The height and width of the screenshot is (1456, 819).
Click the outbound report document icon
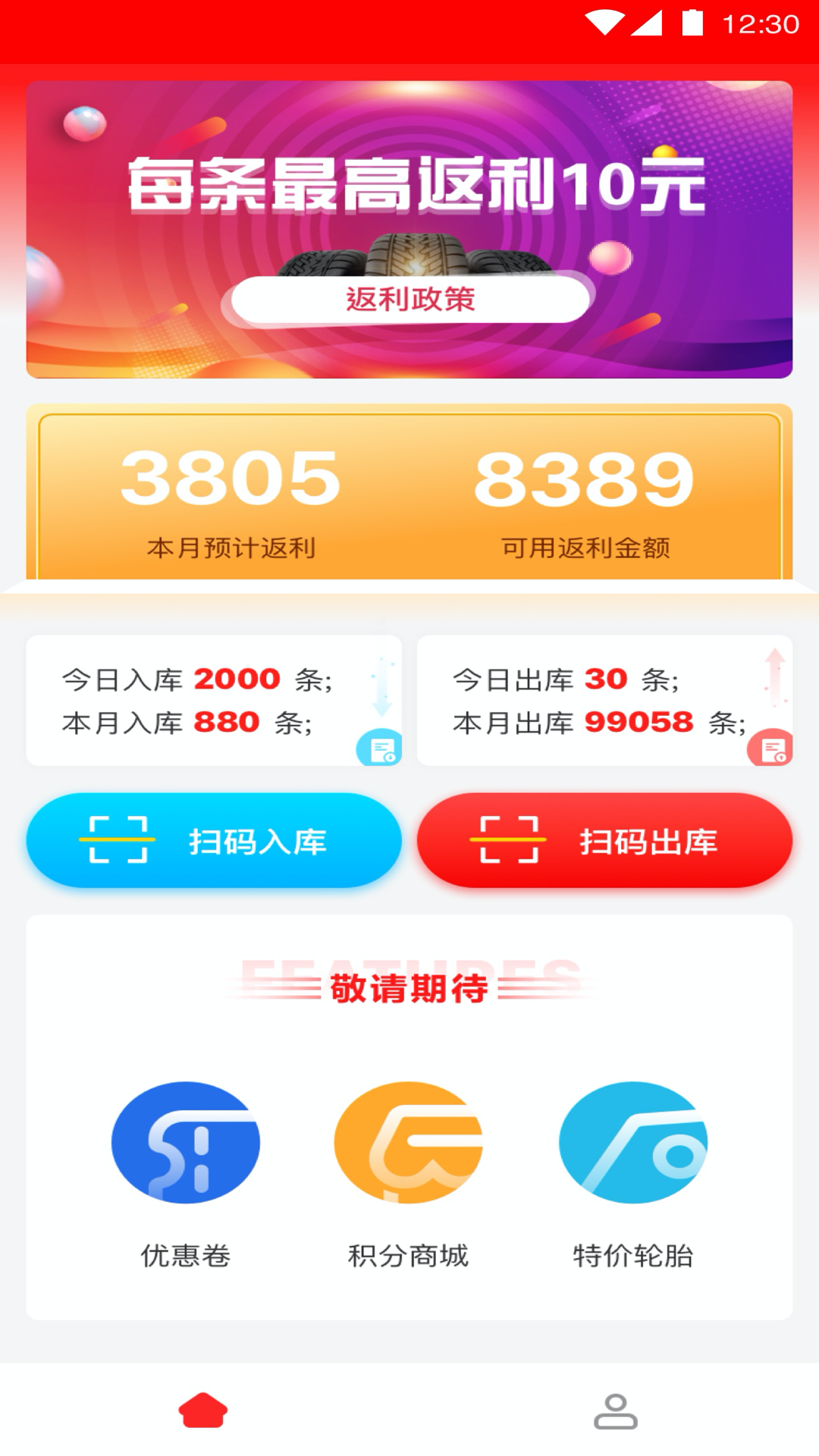[770, 751]
